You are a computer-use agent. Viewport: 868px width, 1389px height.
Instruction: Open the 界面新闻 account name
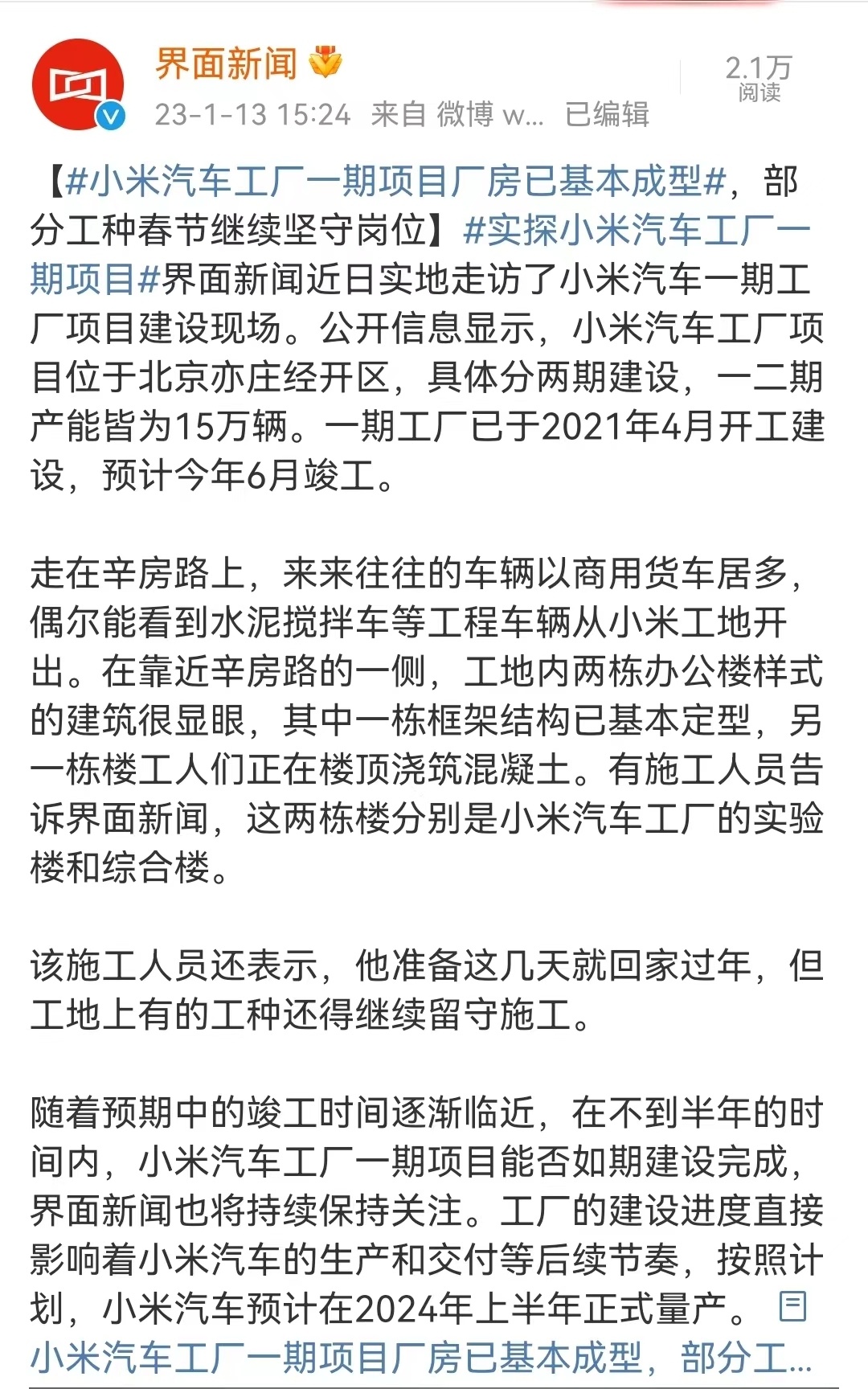[x=226, y=64]
